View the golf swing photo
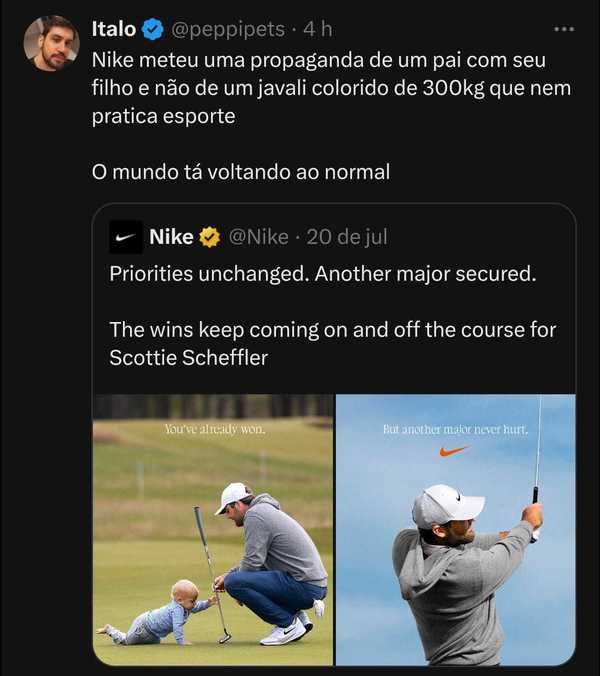600x676 pixels. pyautogui.click(x=455, y=530)
